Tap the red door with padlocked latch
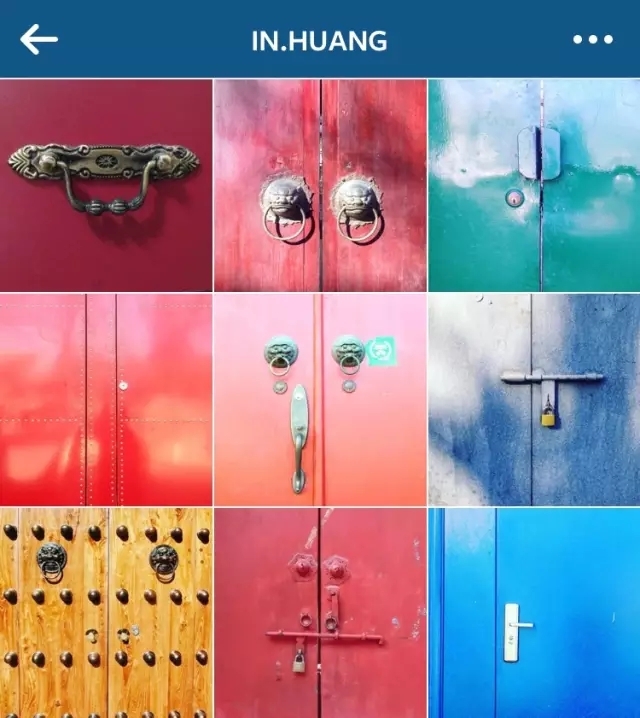This screenshot has width=640, height=718. click(320, 613)
